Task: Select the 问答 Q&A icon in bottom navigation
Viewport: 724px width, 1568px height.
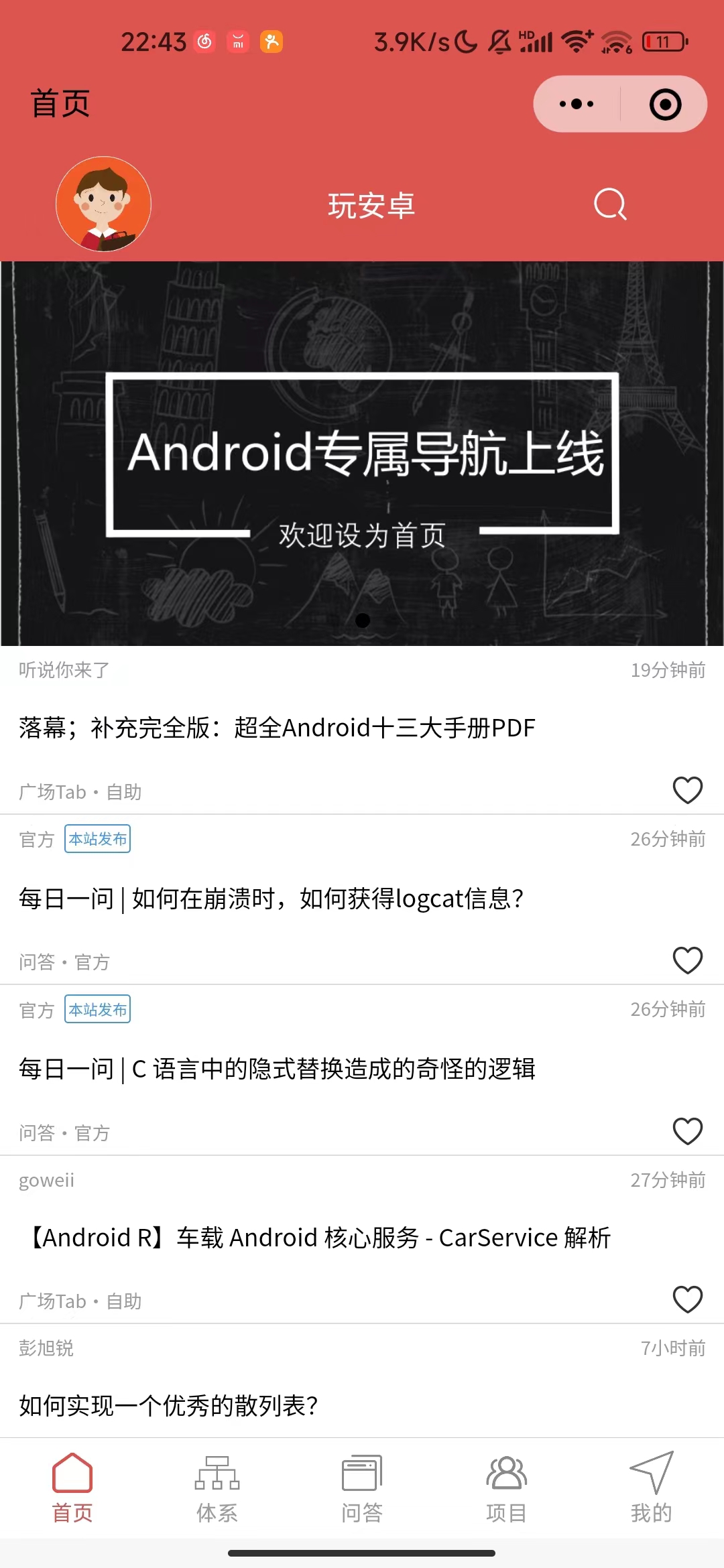Action: 362,1480
